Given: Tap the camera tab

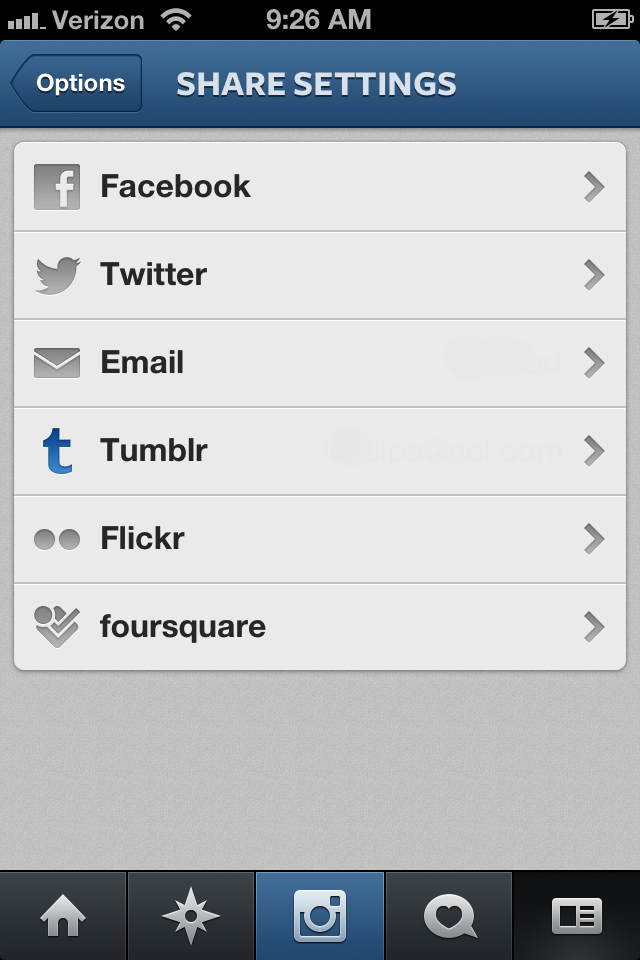Looking at the screenshot, I should (x=320, y=916).
